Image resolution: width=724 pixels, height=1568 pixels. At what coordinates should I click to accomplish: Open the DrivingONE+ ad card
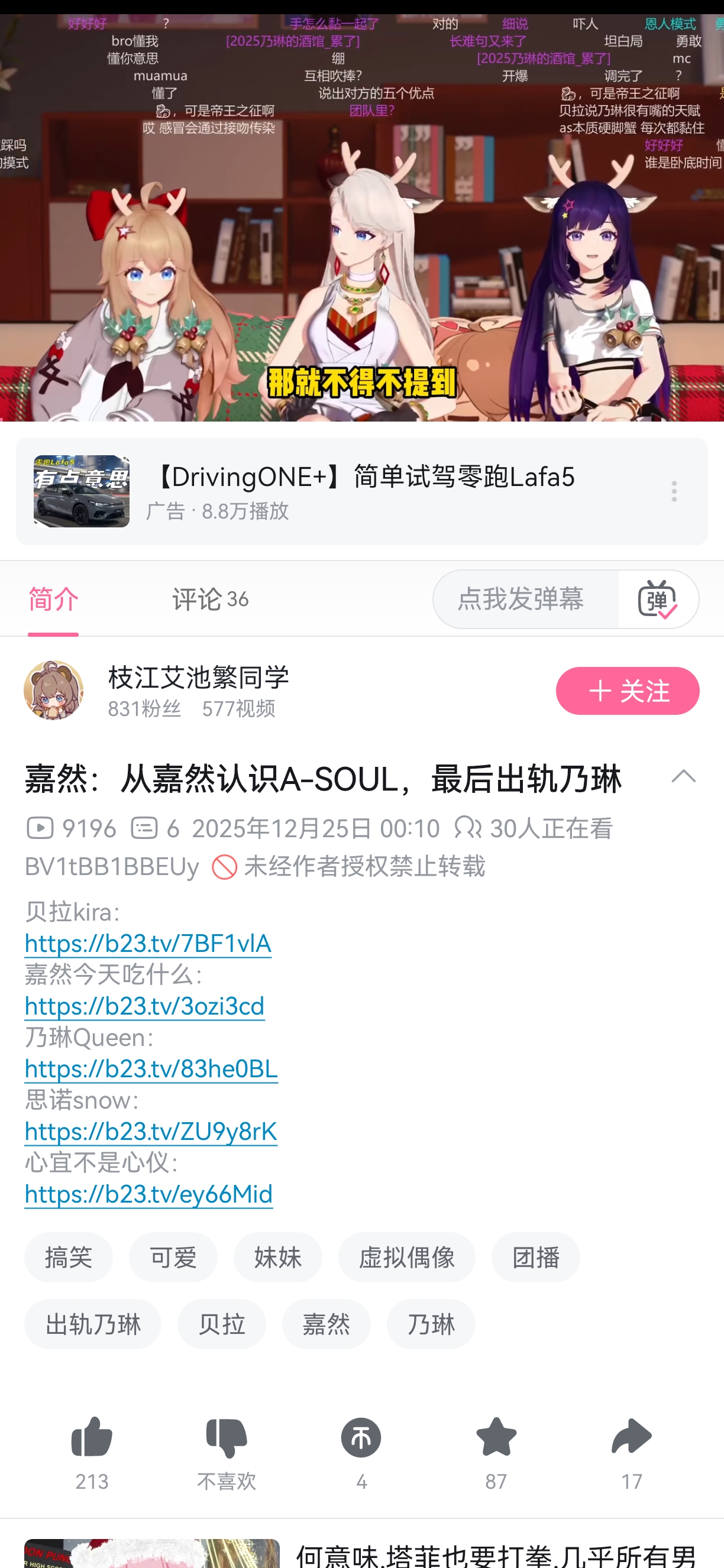(x=359, y=491)
